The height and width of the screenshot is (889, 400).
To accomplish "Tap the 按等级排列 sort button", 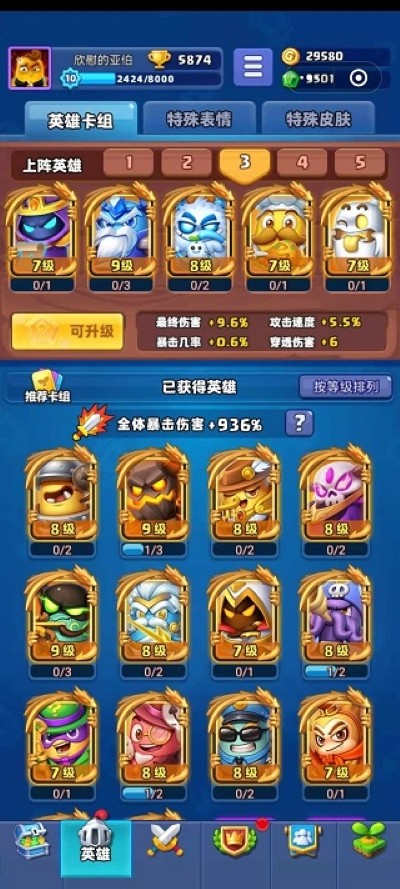I will 346,387.
